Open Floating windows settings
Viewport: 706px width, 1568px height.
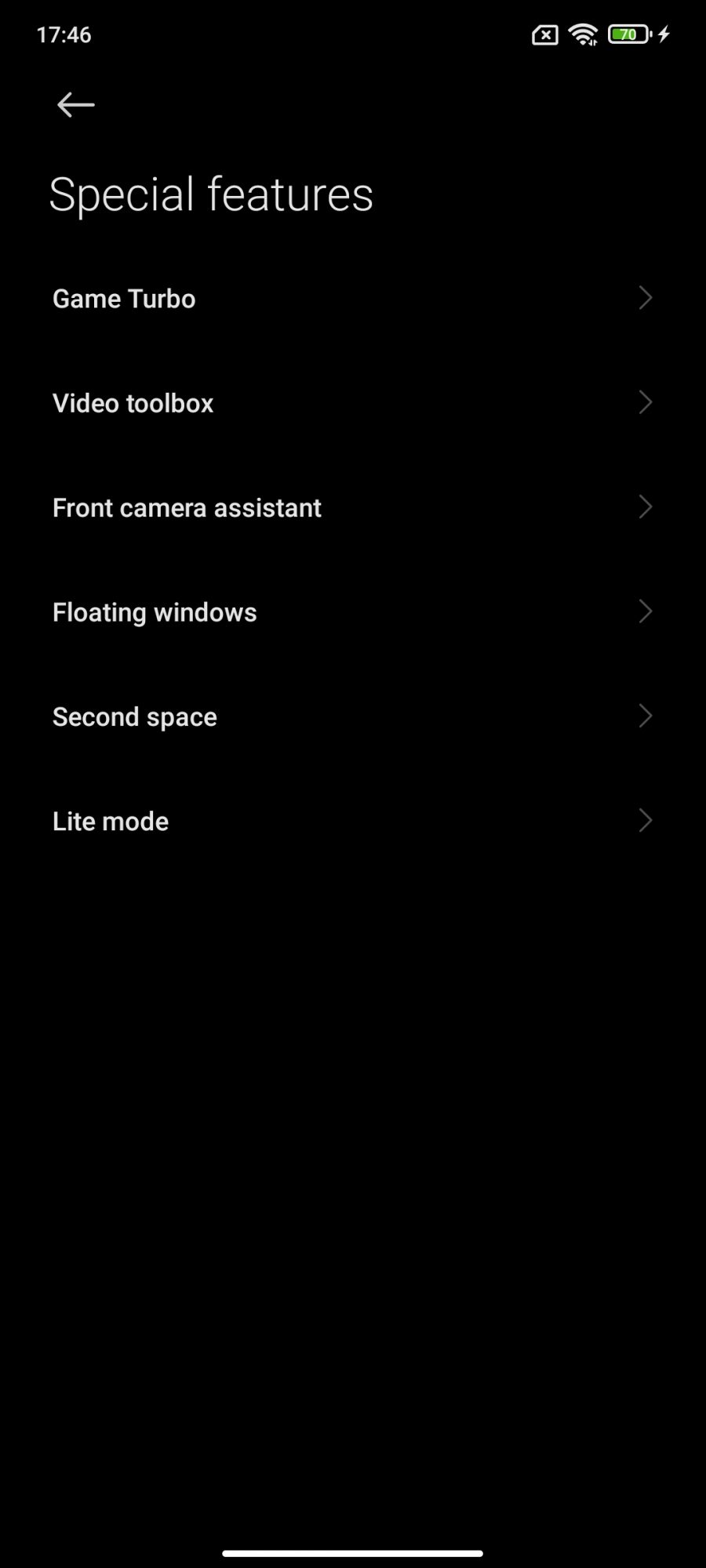(352, 612)
